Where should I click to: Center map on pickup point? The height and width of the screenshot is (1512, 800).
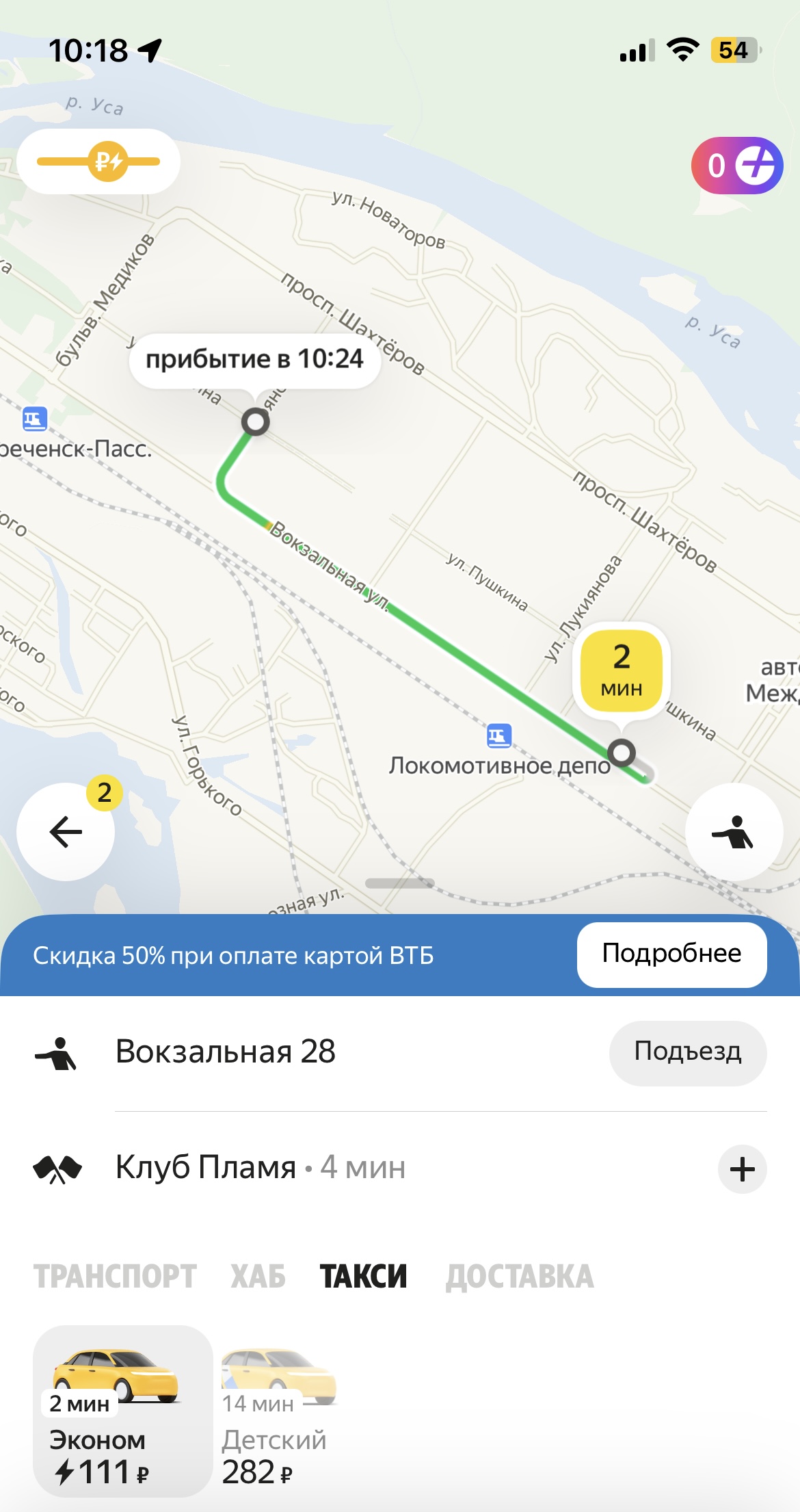[734, 832]
